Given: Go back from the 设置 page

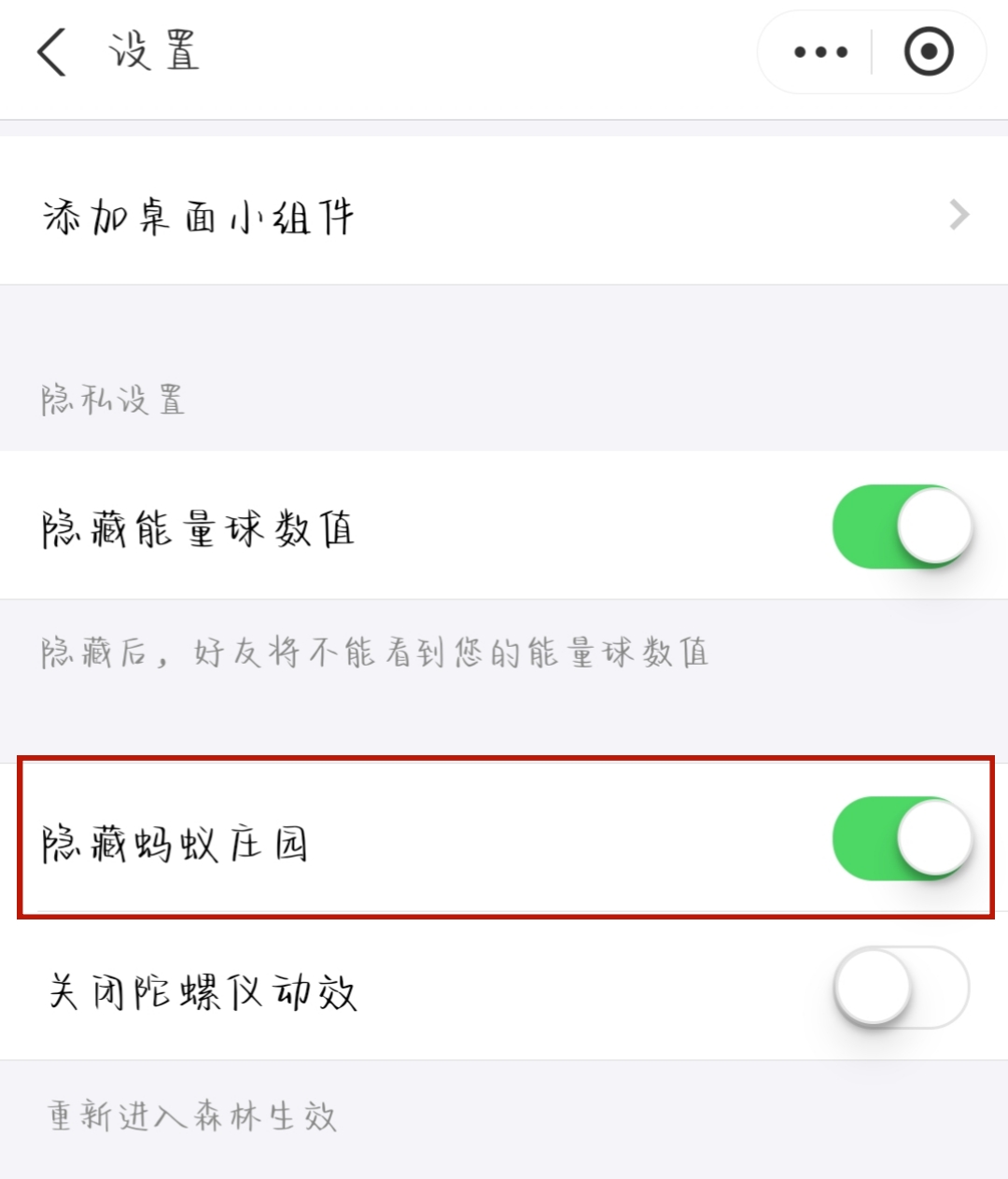Looking at the screenshot, I should (52, 51).
